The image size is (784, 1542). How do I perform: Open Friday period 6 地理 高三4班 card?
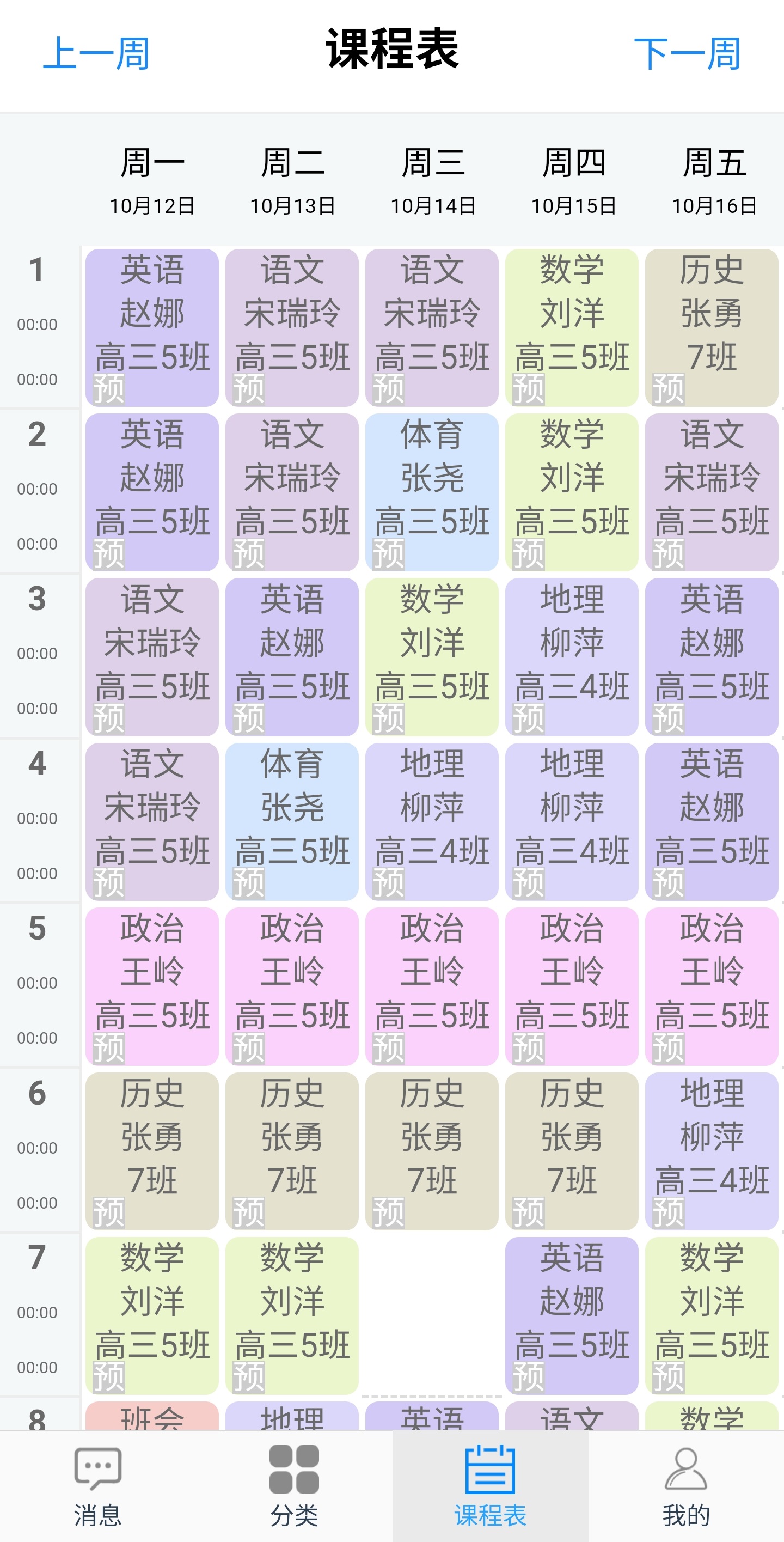point(712,1151)
